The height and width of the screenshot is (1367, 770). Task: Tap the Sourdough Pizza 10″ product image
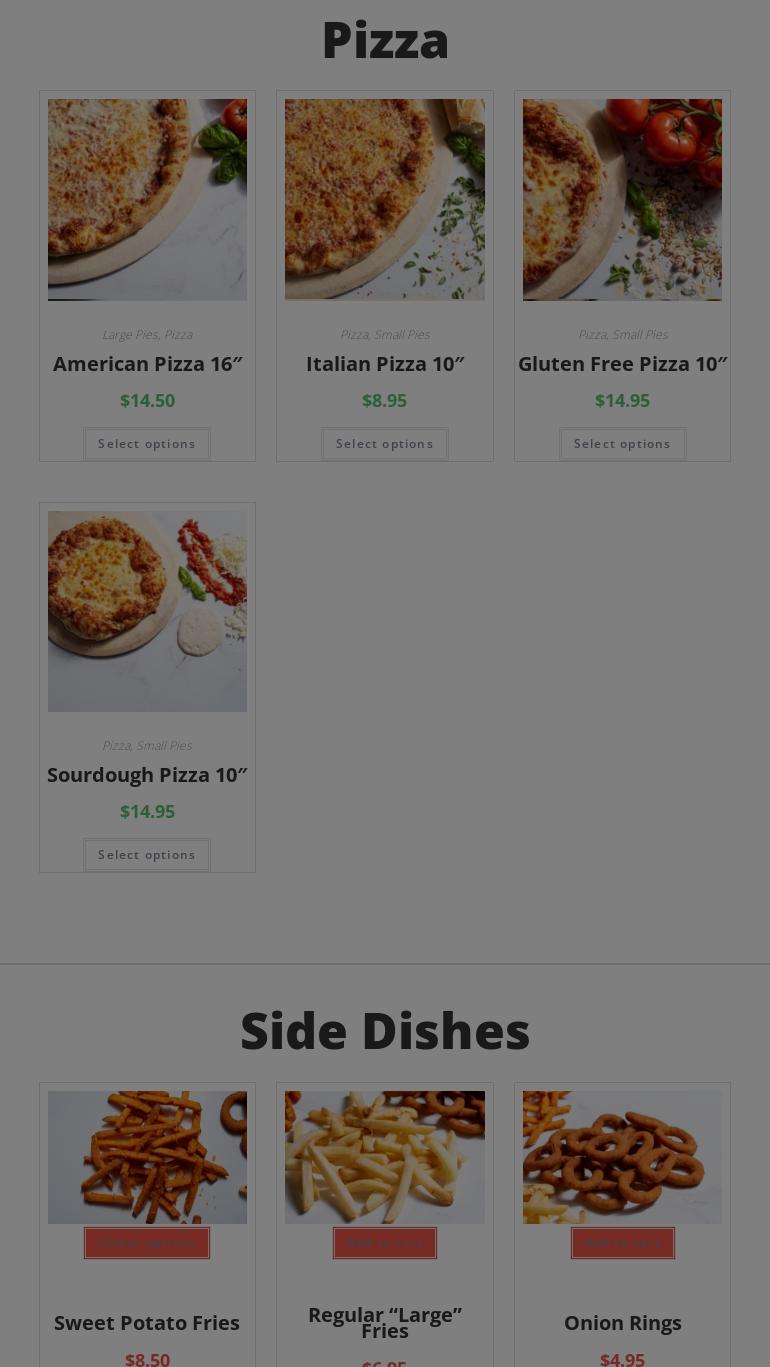pos(147,611)
